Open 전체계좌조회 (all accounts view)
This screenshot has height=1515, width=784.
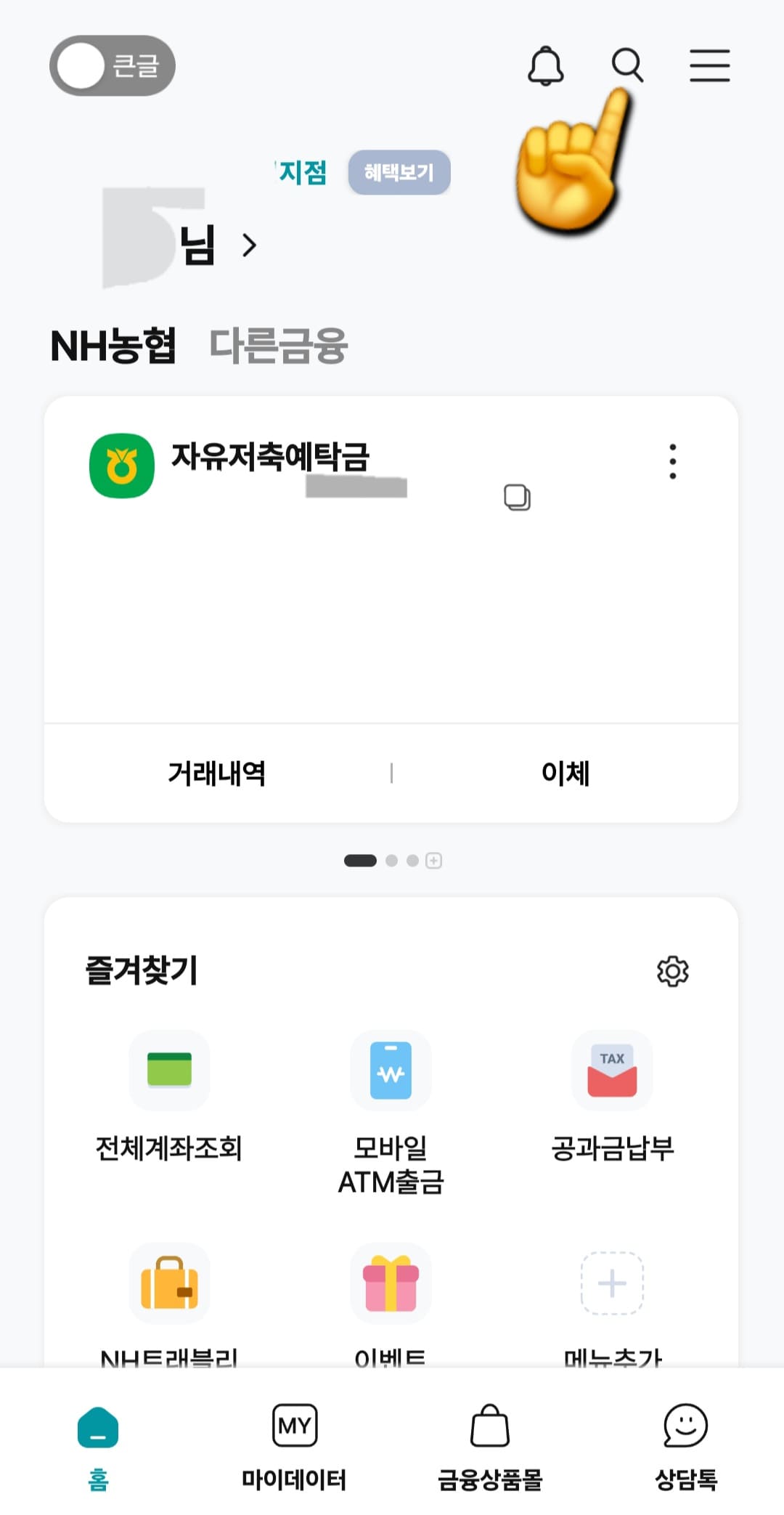coord(168,1093)
